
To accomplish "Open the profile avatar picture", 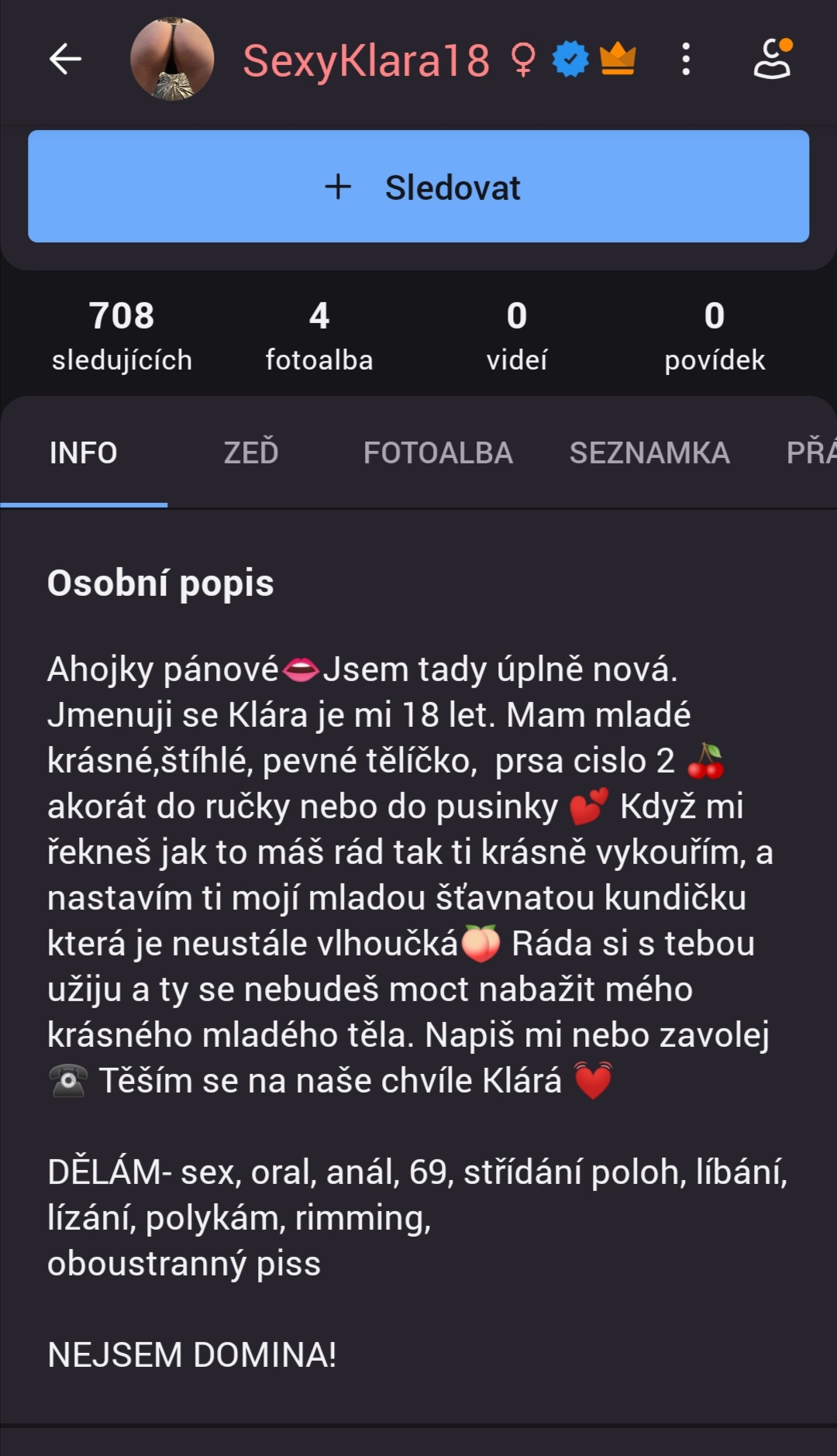I will coord(172,59).
